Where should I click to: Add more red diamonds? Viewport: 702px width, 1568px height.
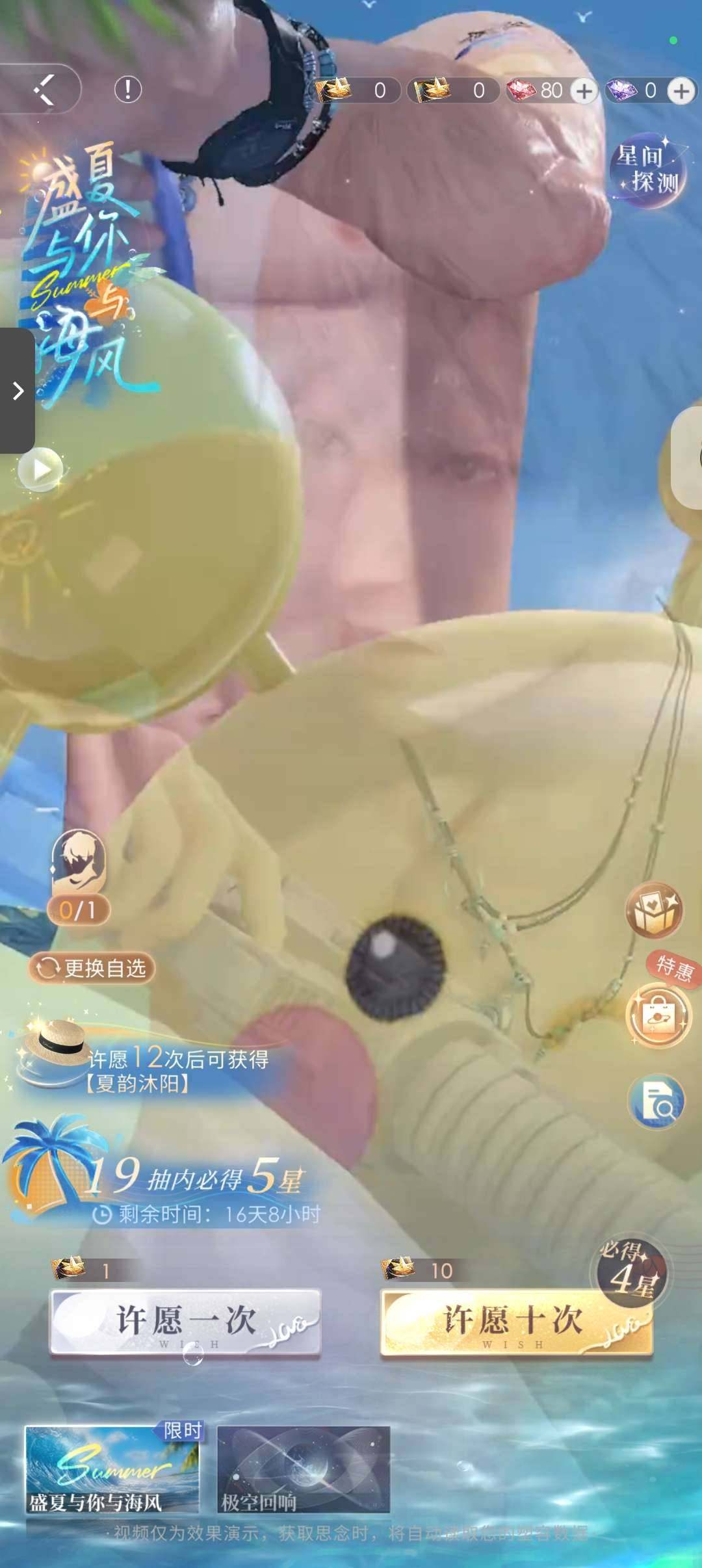point(584,91)
